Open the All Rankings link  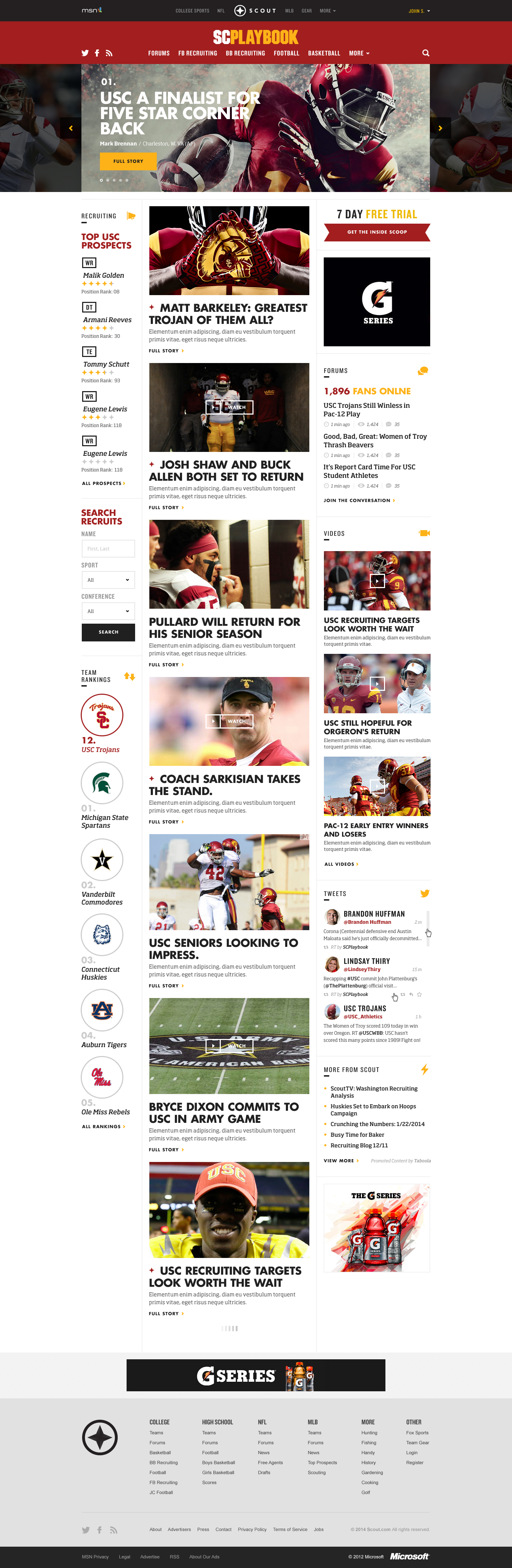(103, 1127)
